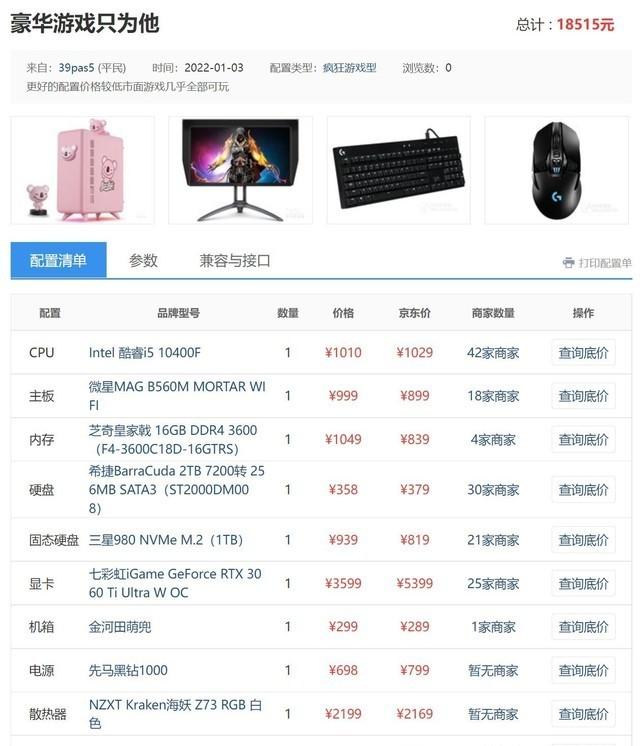Switch to the 参数 tab
The height and width of the screenshot is (746, 640).
143,261
